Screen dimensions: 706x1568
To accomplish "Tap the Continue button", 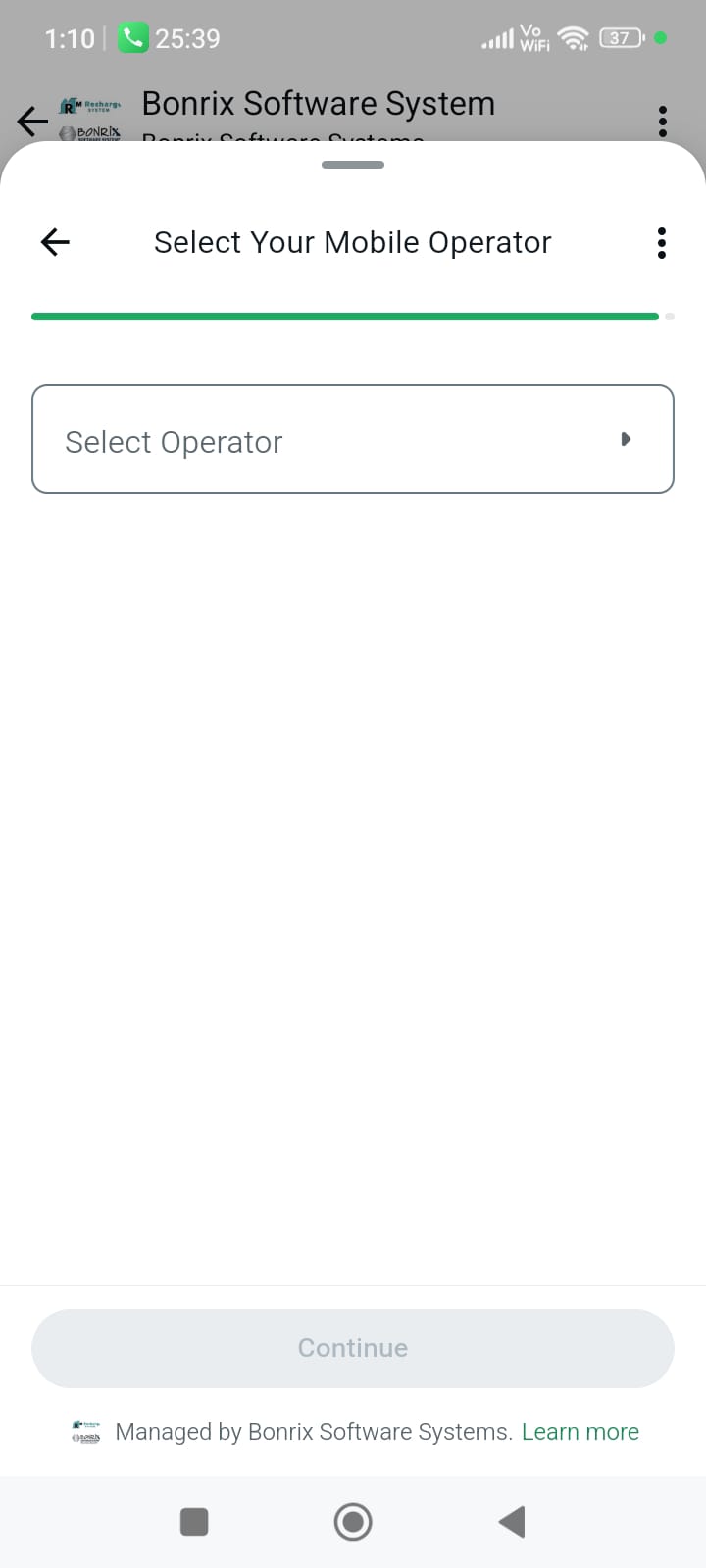I will (x=353, y=1347).
